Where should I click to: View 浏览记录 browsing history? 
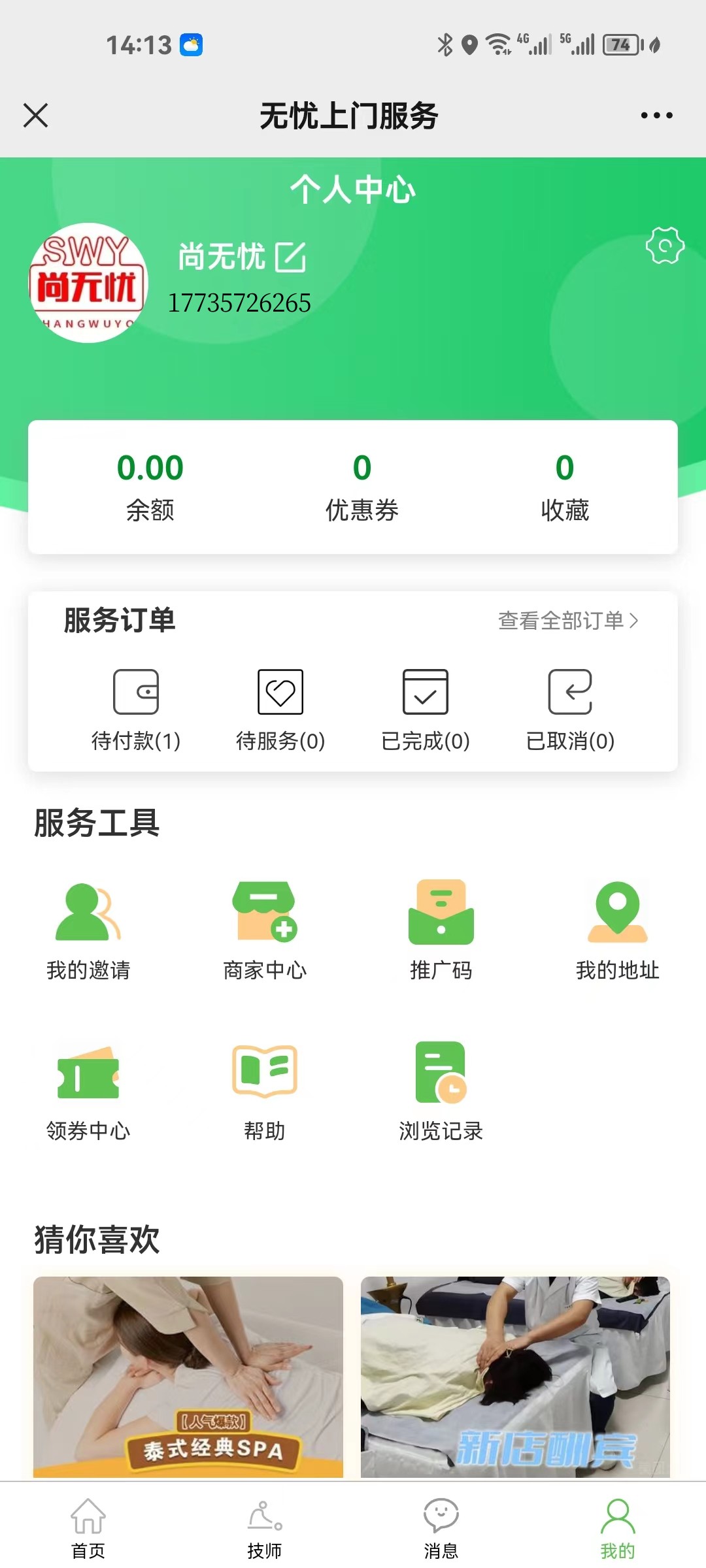point(441,1090)
